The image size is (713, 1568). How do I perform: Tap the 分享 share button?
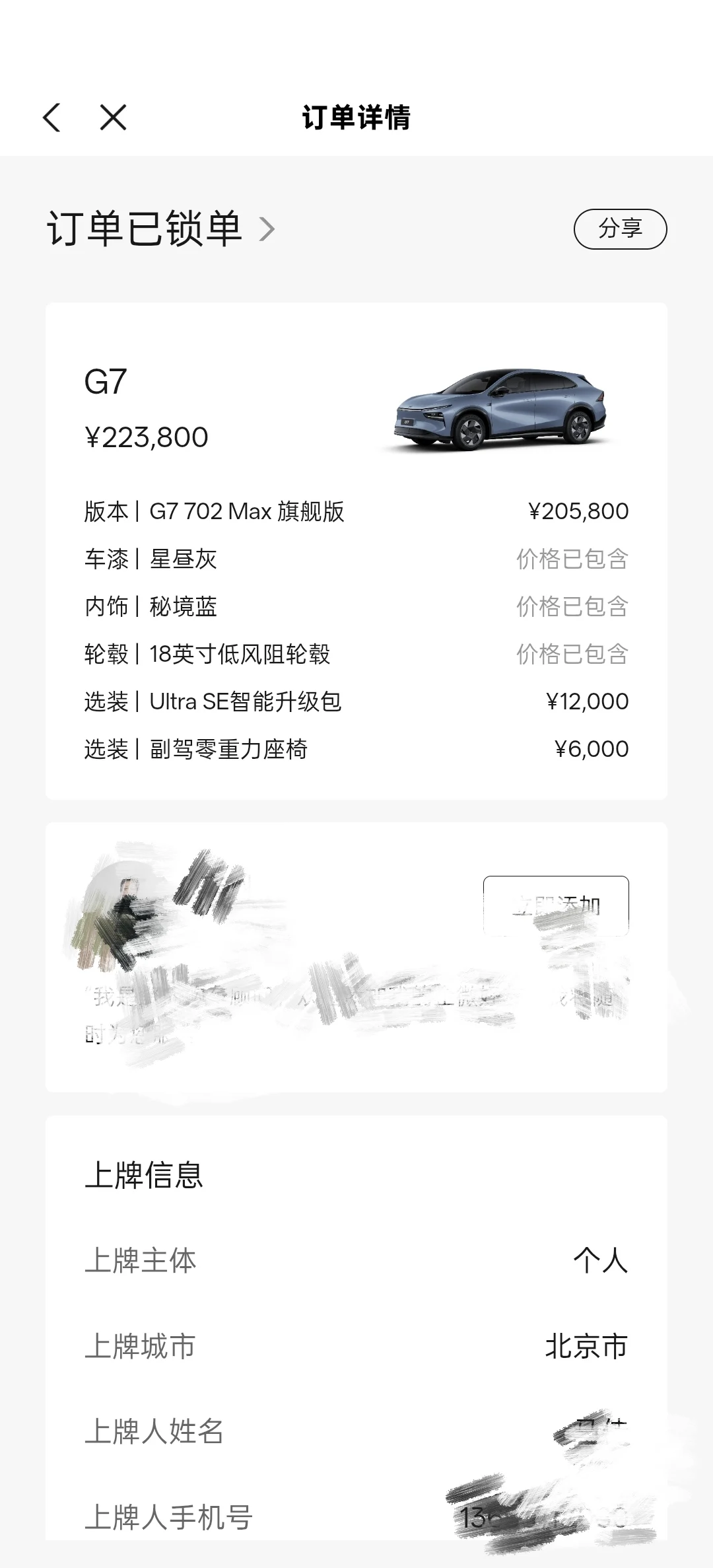[x=620, y=229]
